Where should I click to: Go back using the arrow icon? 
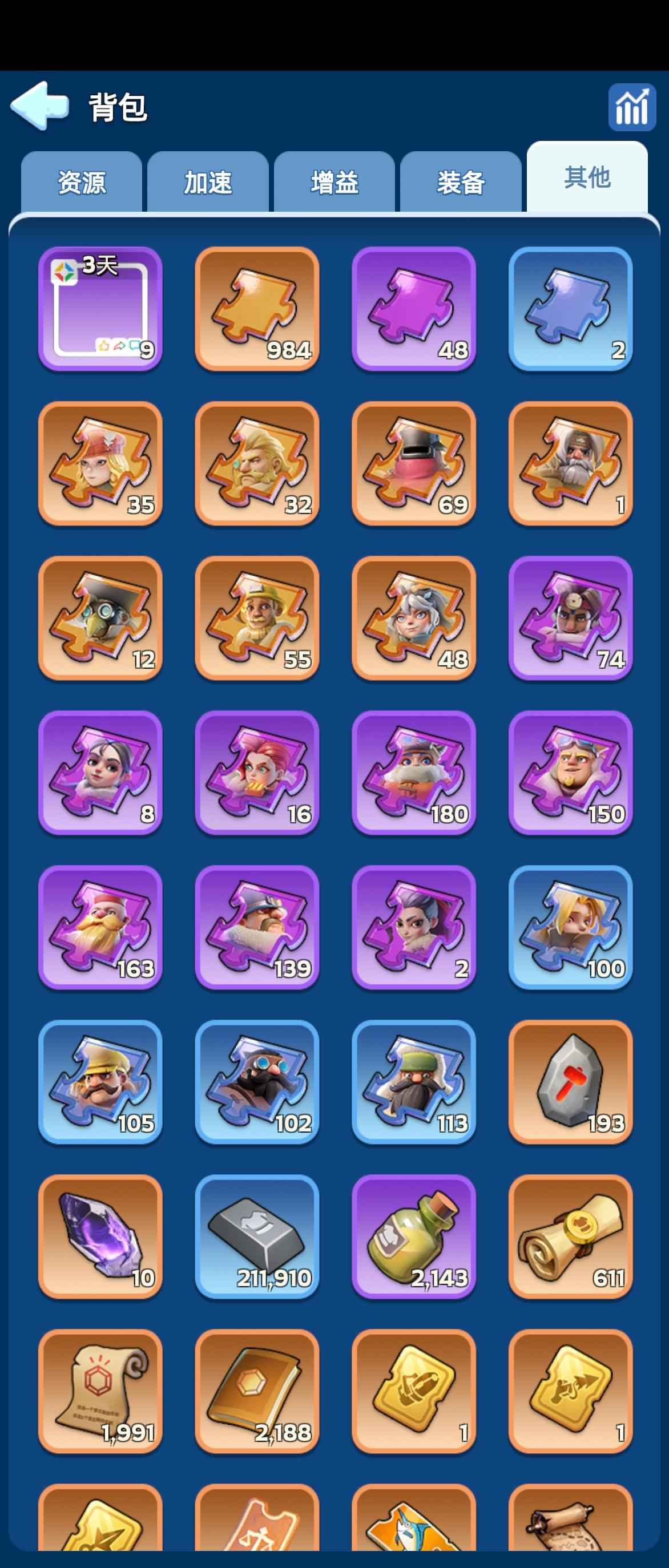pyautogui.click(x=39, y=106)
